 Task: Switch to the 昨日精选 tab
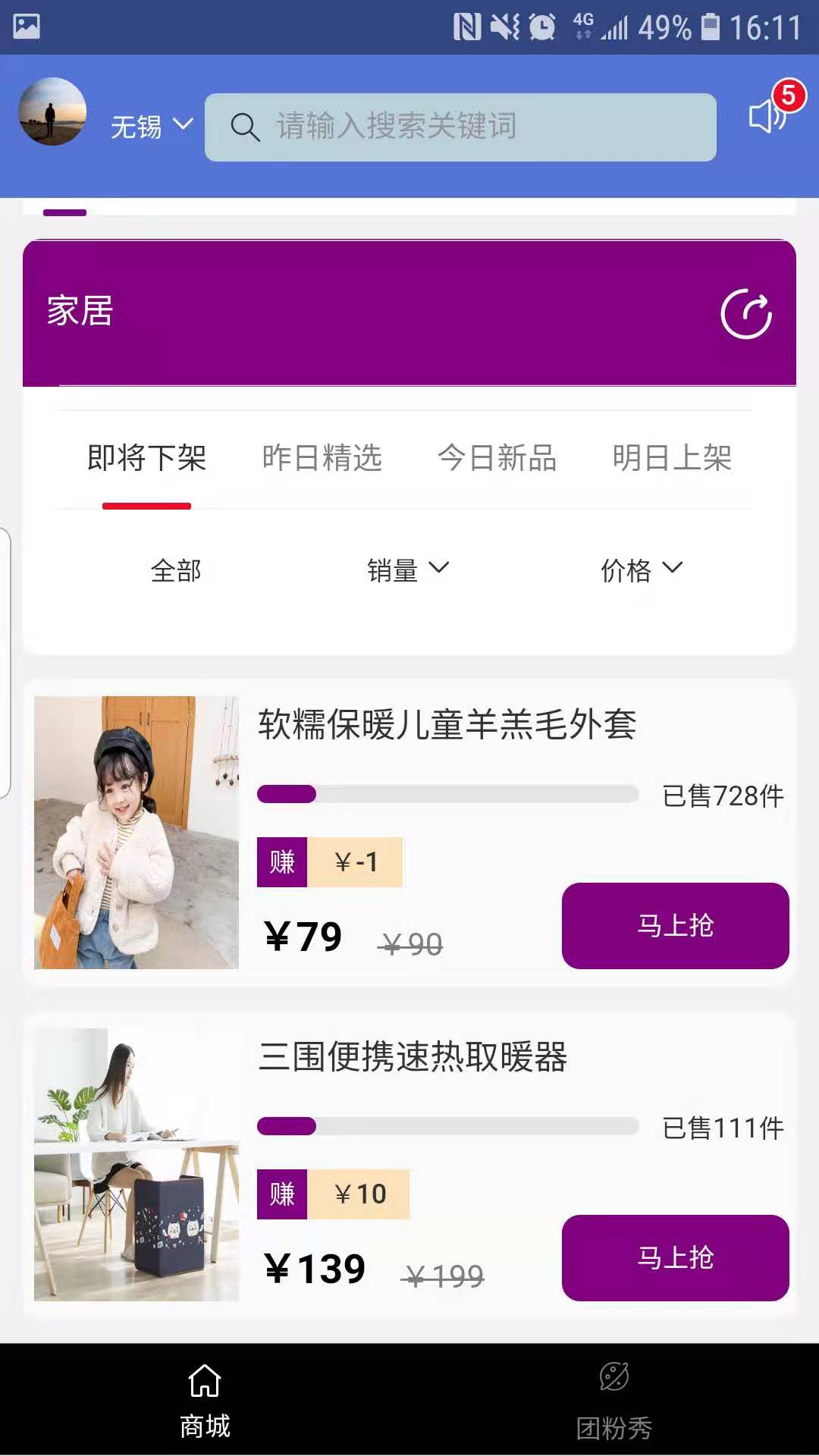(322, 458)
